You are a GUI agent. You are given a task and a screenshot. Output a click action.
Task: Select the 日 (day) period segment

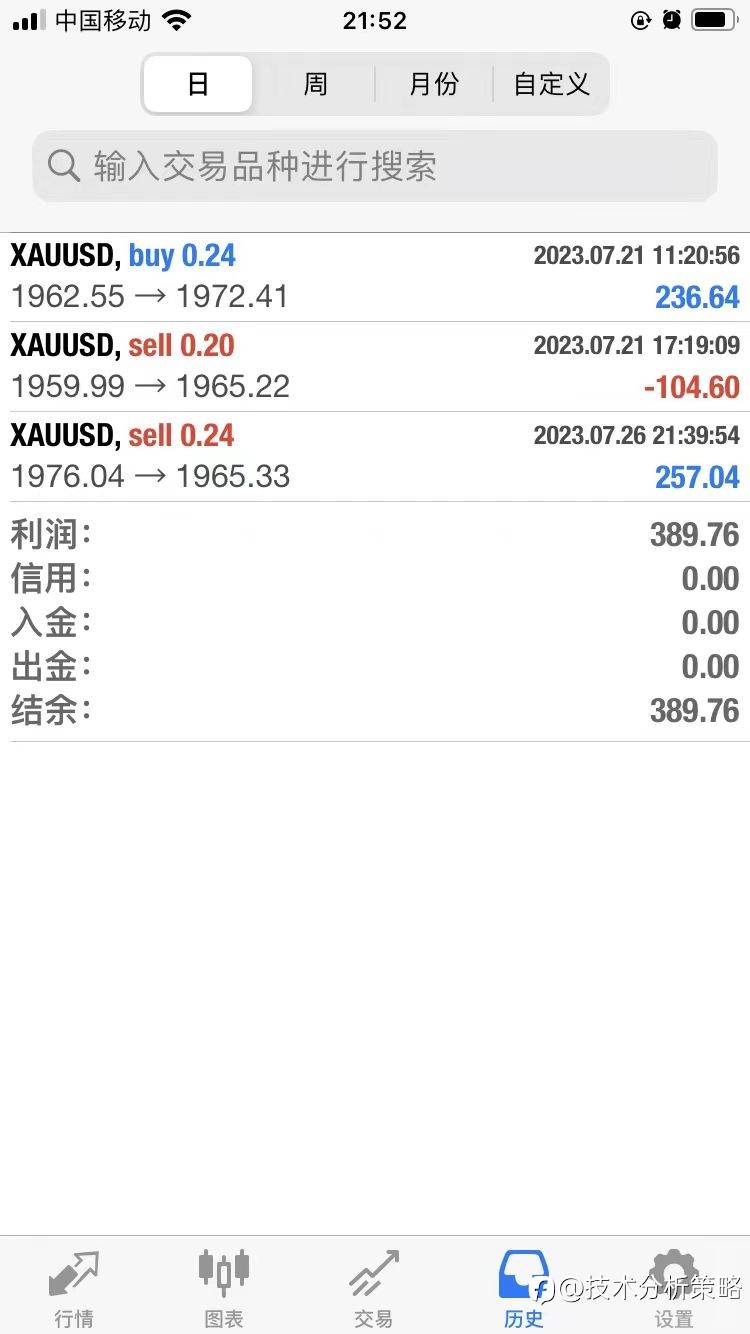point(198,84)
